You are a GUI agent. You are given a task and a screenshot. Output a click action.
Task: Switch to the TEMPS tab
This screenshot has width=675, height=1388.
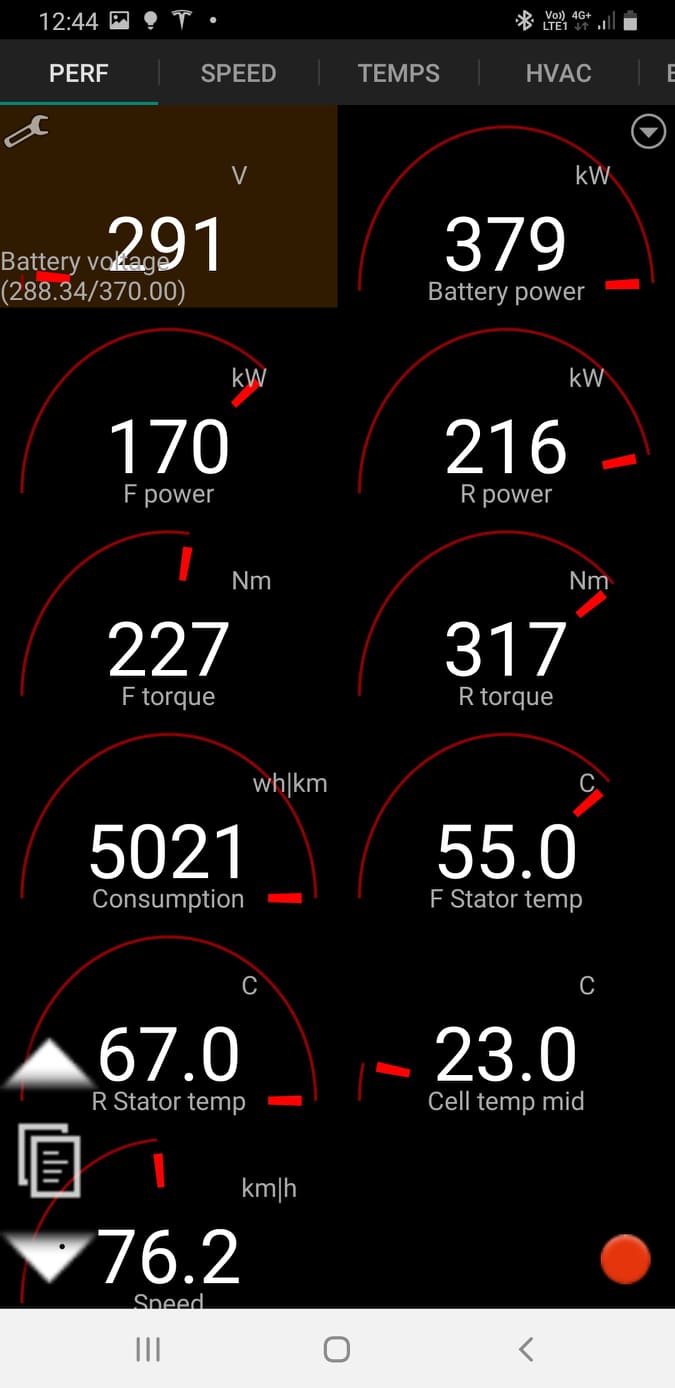tap(398, 73)
